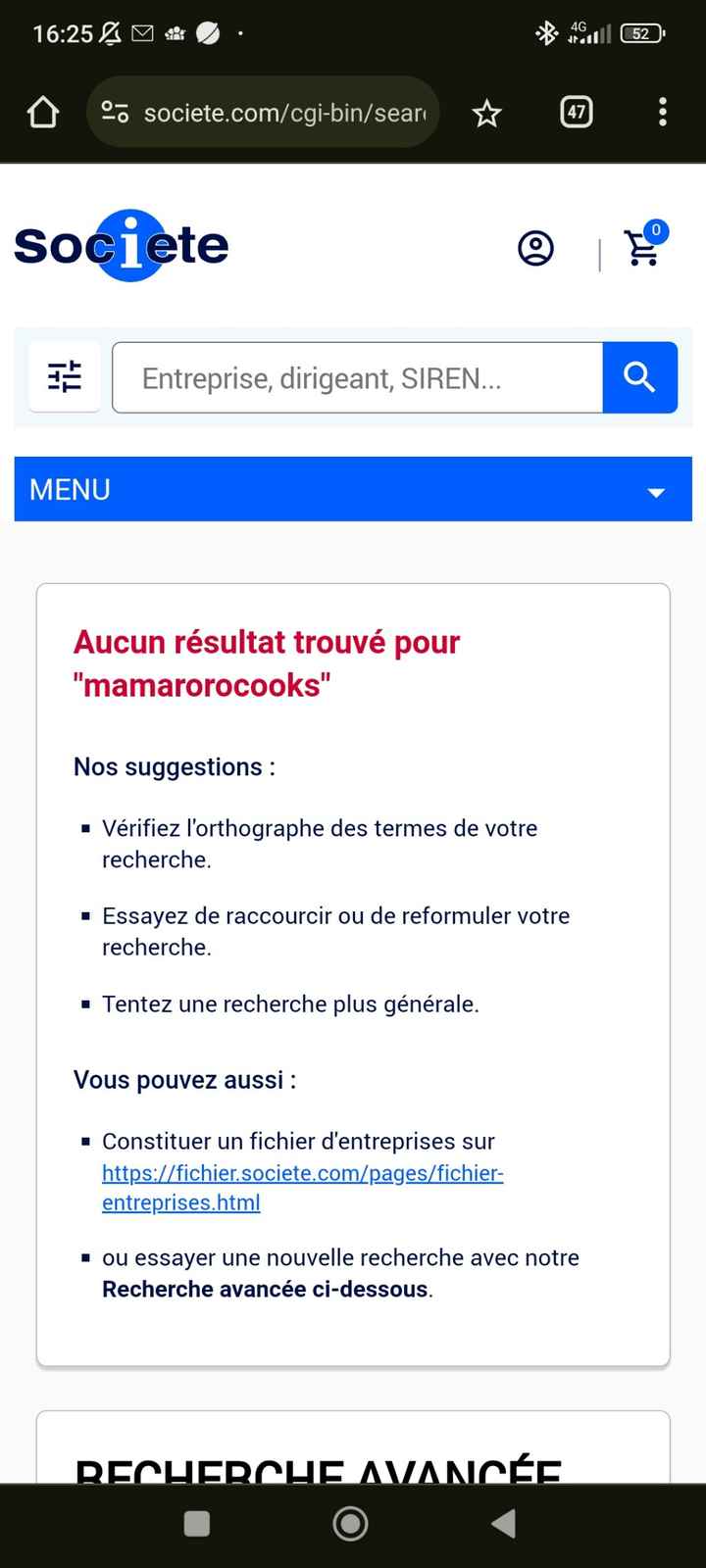Select the RECHERCHE AVANCÉE section heading

point(321,1470)
